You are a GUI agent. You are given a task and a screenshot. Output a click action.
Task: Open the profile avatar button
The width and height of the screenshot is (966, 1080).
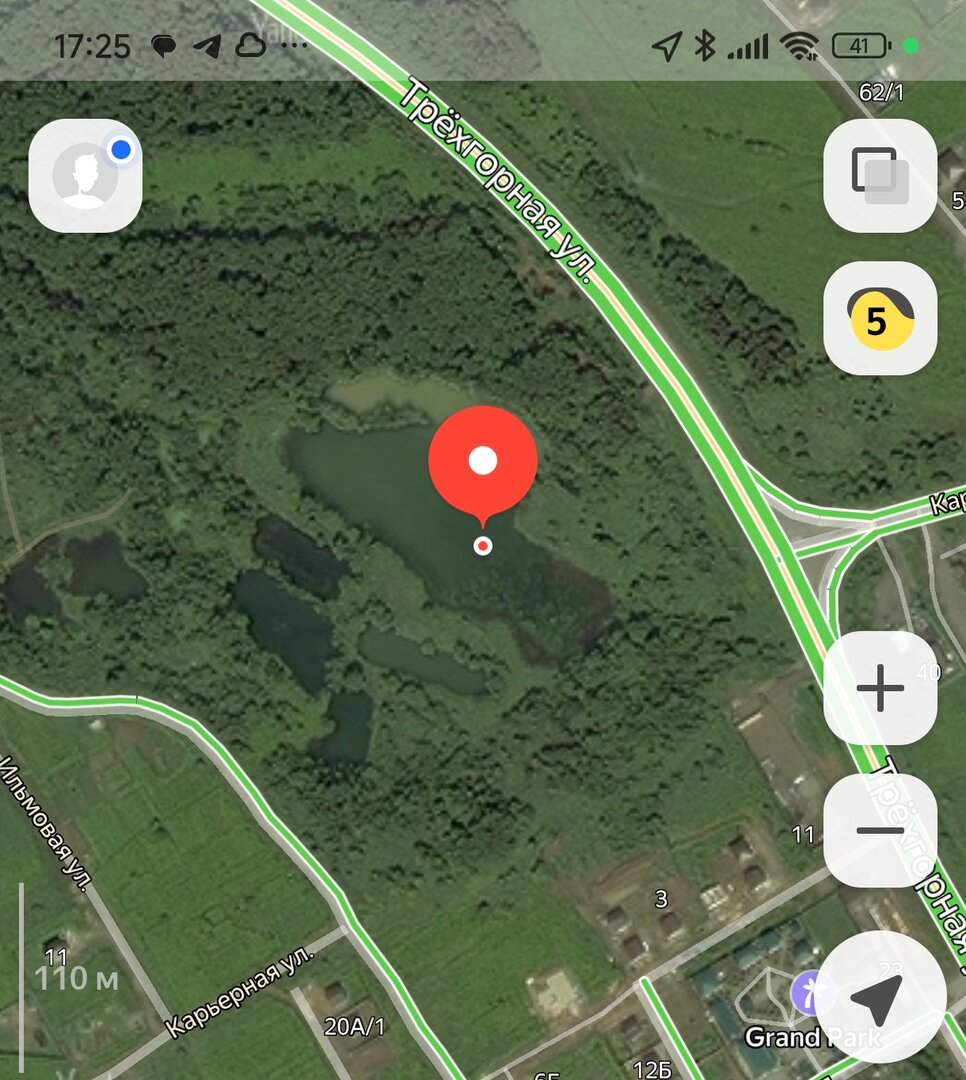coord(86,176)
